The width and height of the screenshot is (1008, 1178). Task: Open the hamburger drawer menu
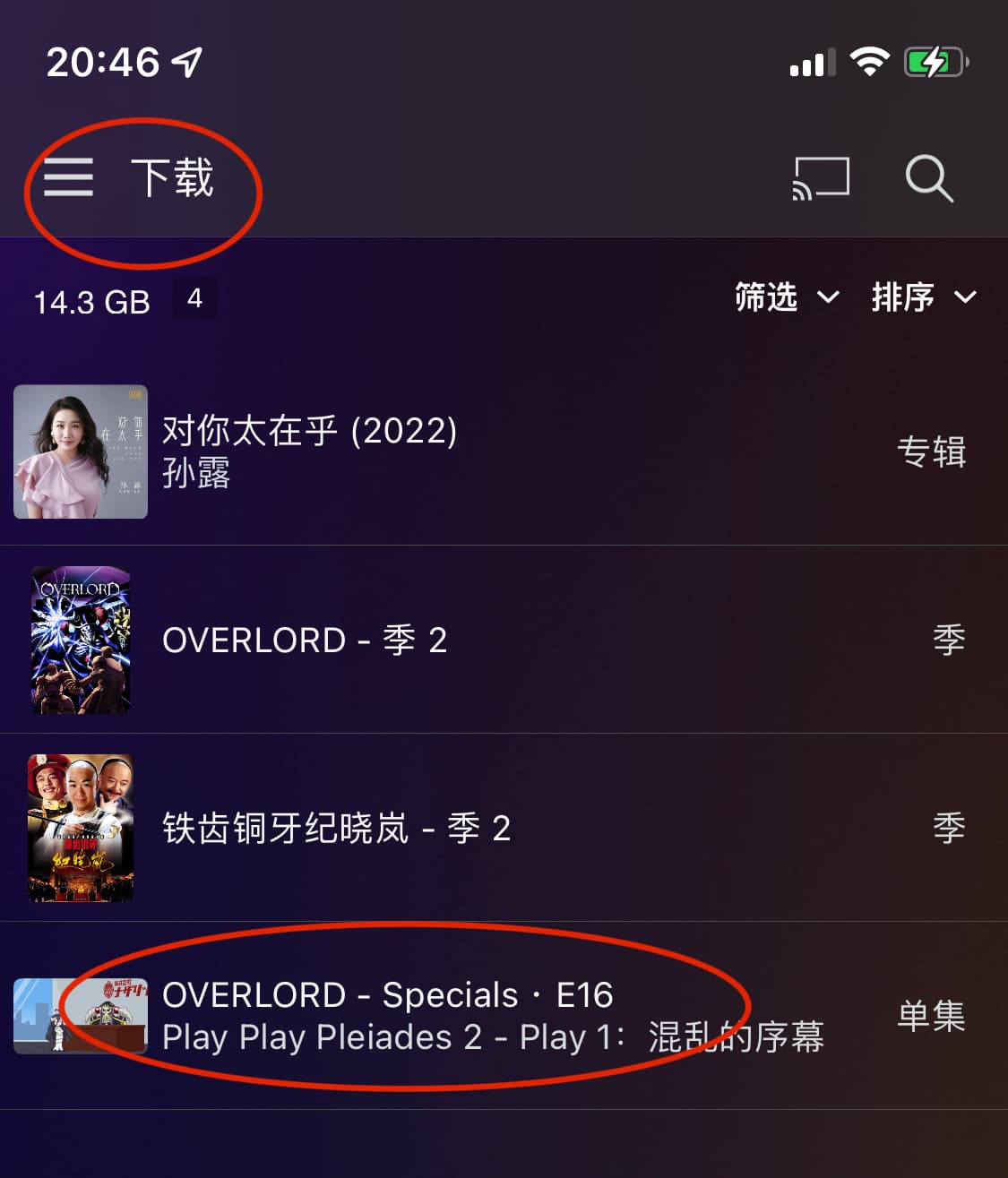pos(69,176)
